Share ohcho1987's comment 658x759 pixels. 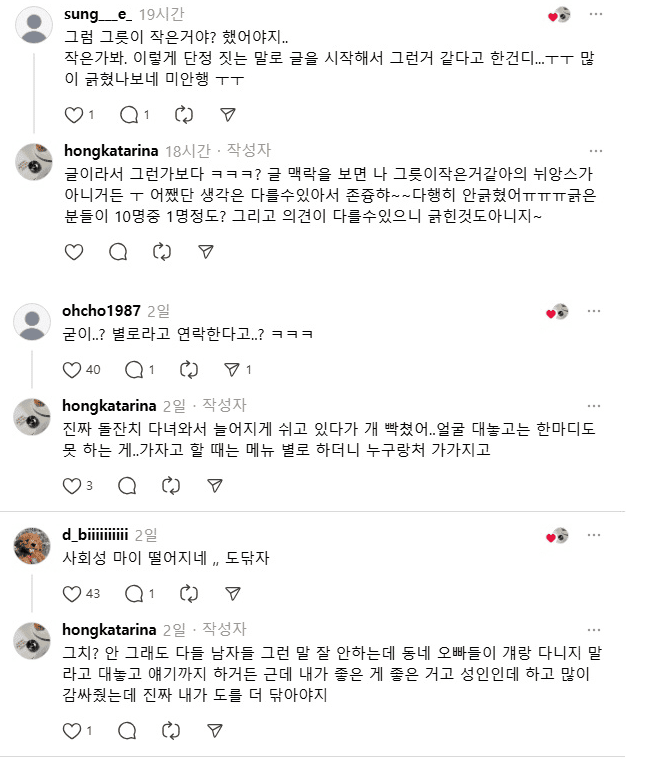(x=231, y=370)
